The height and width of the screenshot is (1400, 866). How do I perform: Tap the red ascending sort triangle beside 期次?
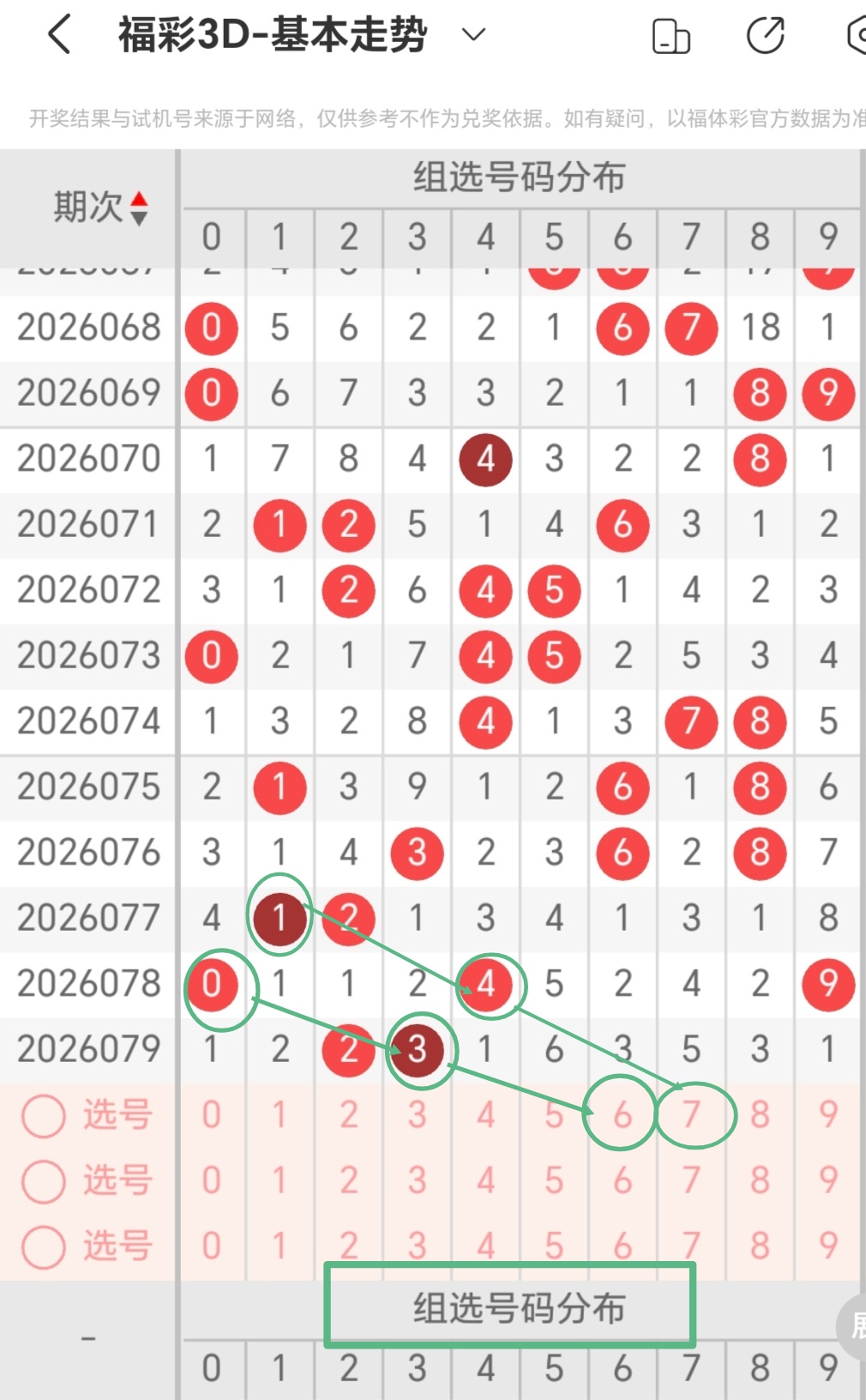(x=140, y=198)
